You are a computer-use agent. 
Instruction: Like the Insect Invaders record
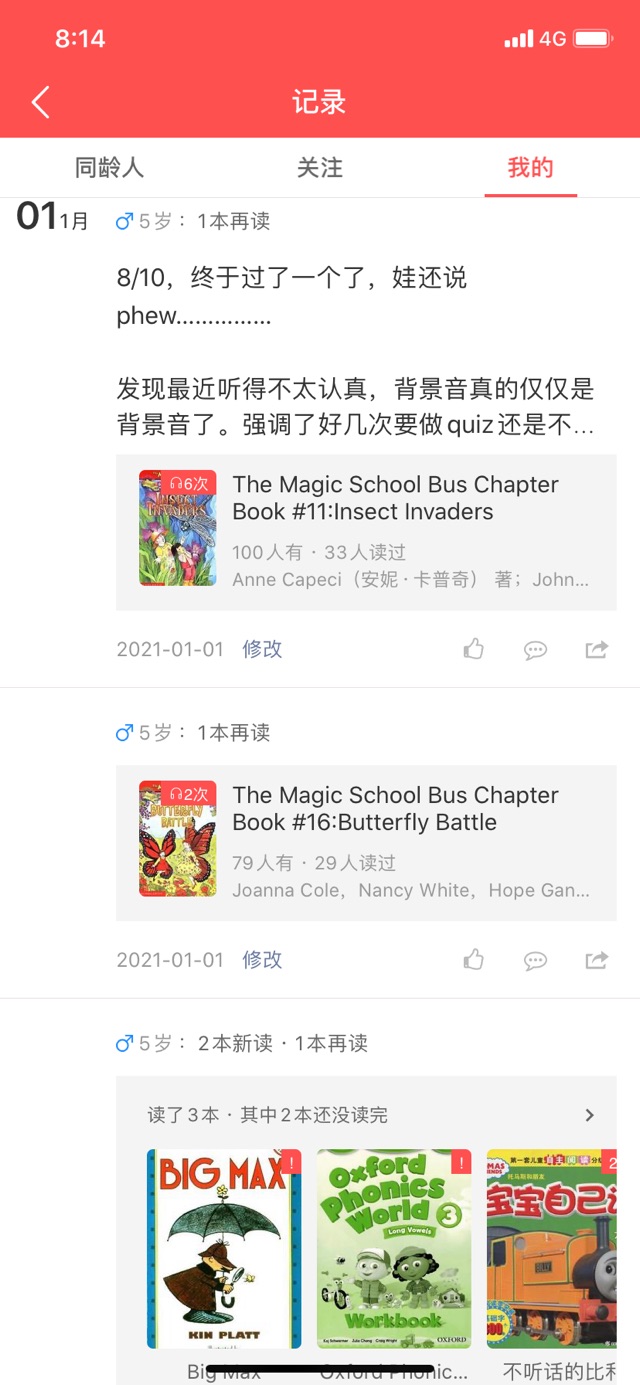coord(474,650)
